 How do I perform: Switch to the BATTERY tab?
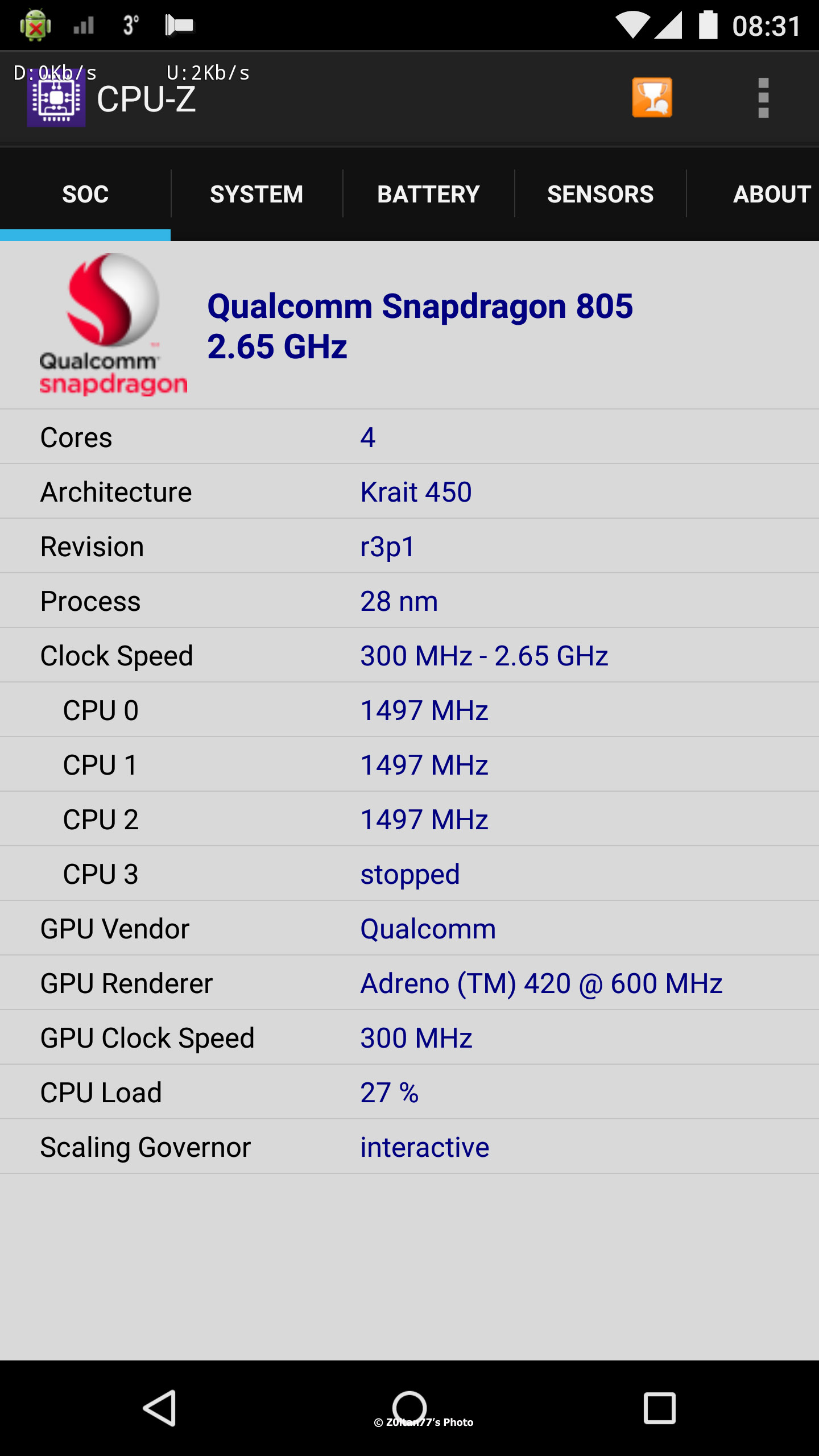point(428,195)
